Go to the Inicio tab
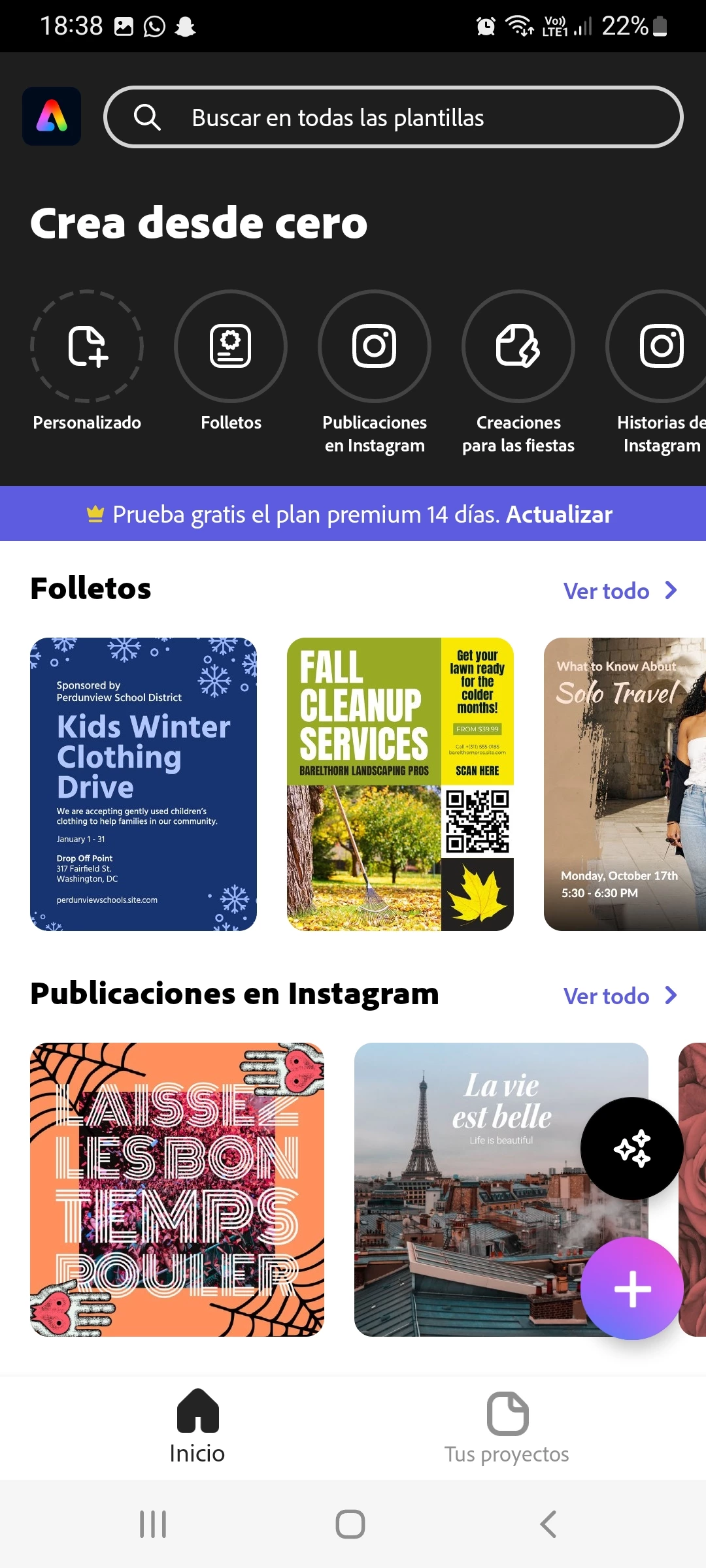 click(197, 1428)
